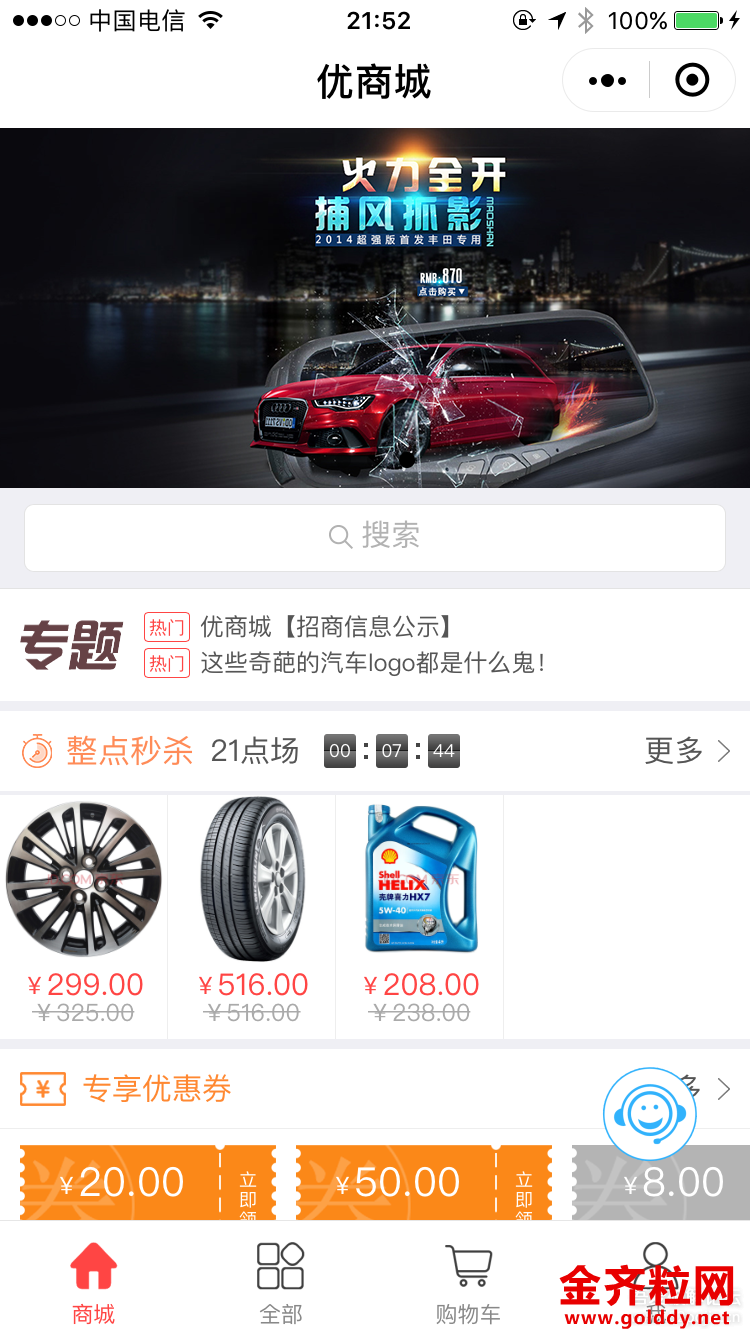Switch to the 商城 tab
The image size is (750, 1334).
tap(94, 1282)
